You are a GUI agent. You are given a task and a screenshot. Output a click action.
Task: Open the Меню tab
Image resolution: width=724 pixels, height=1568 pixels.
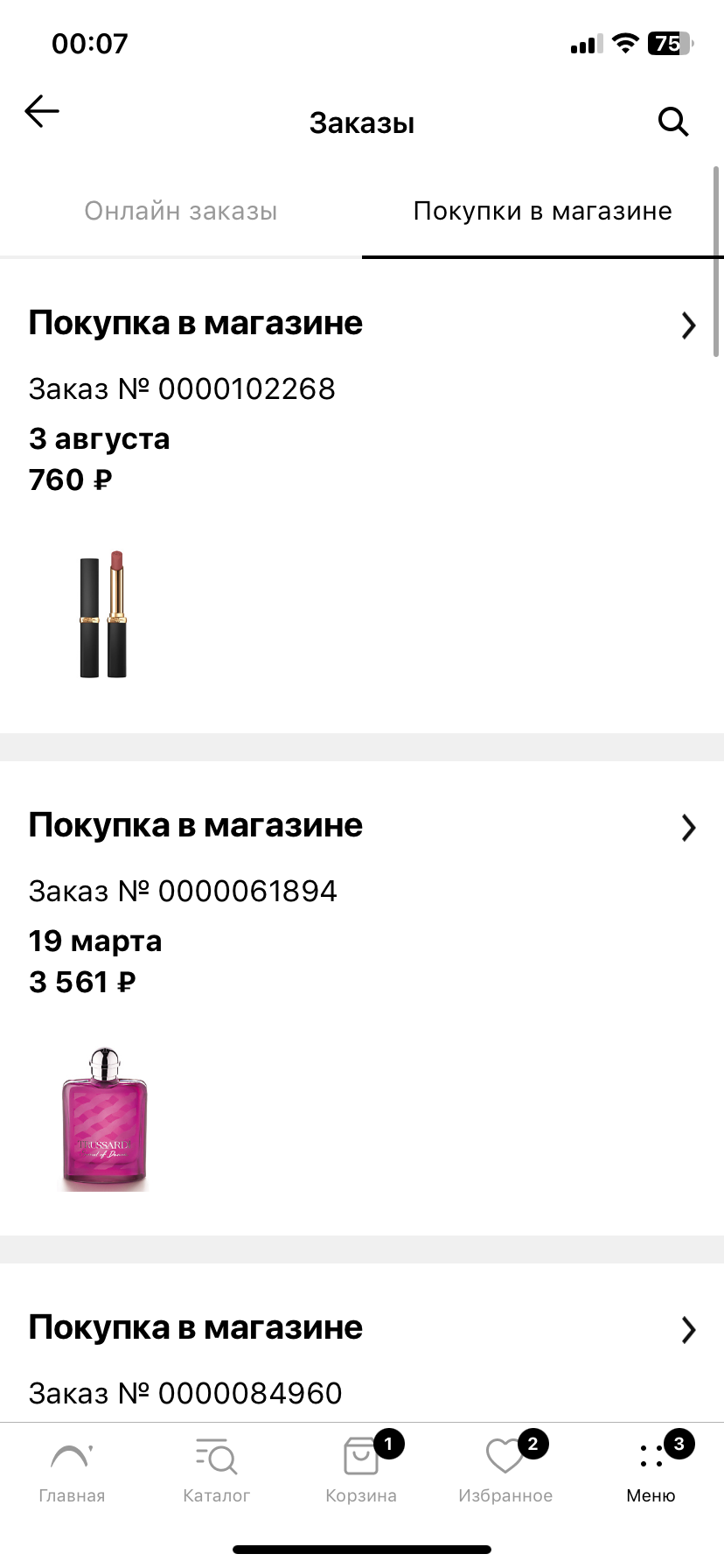pyautogui.click(x=651, y=1472)
